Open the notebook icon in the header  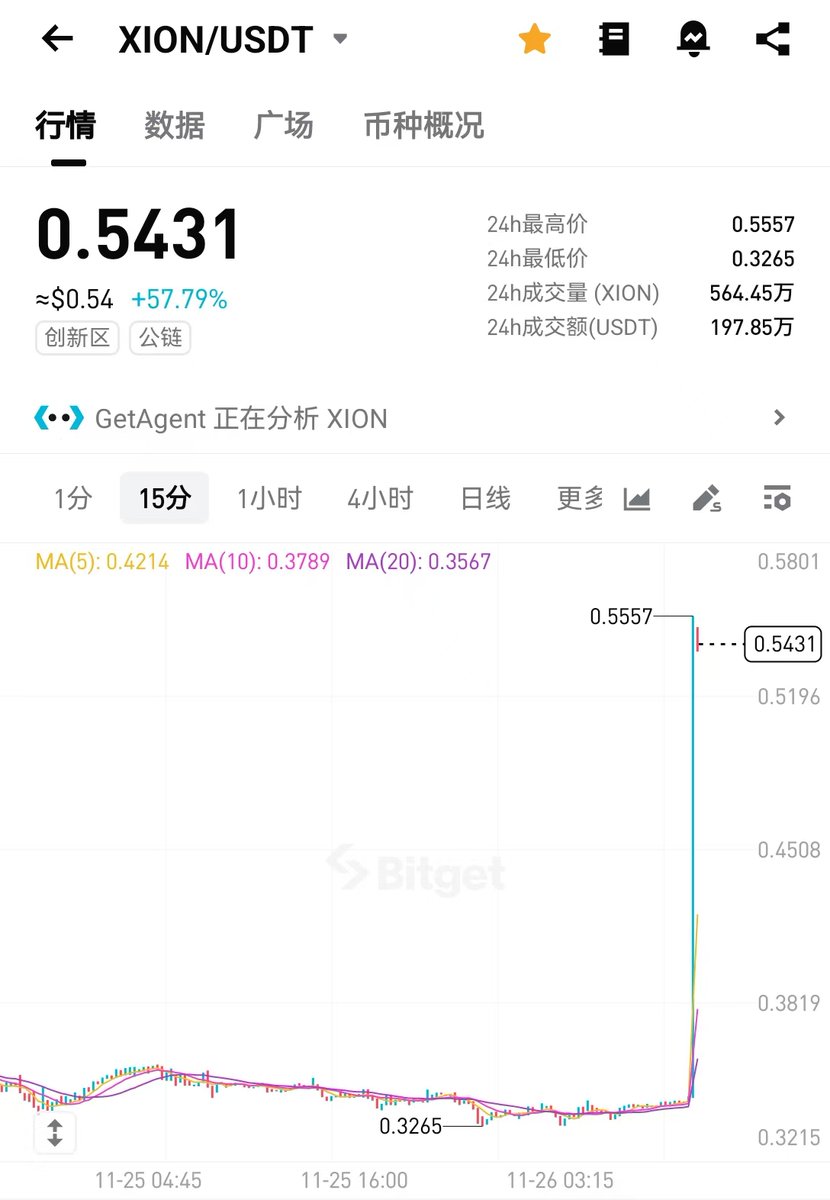614,39
